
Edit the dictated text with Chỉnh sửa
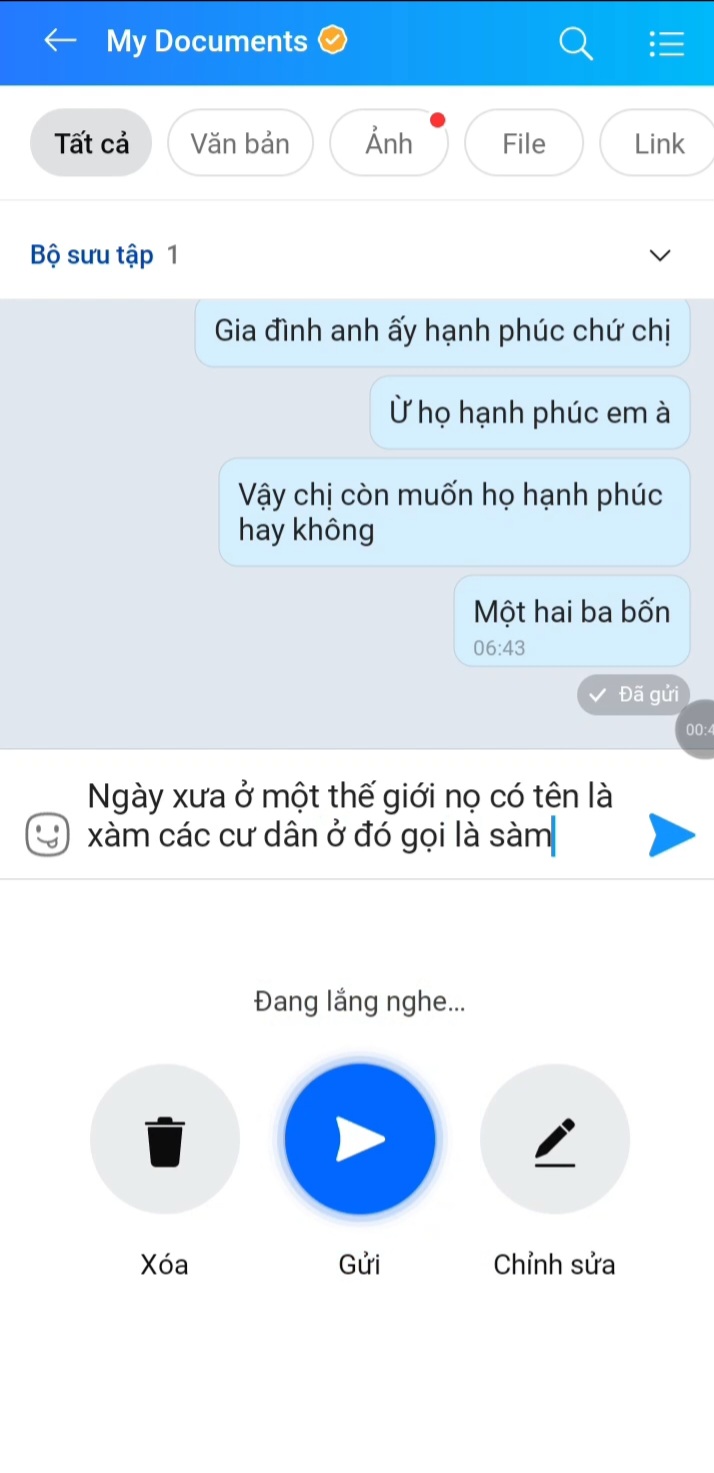(x=555, y=1139)
